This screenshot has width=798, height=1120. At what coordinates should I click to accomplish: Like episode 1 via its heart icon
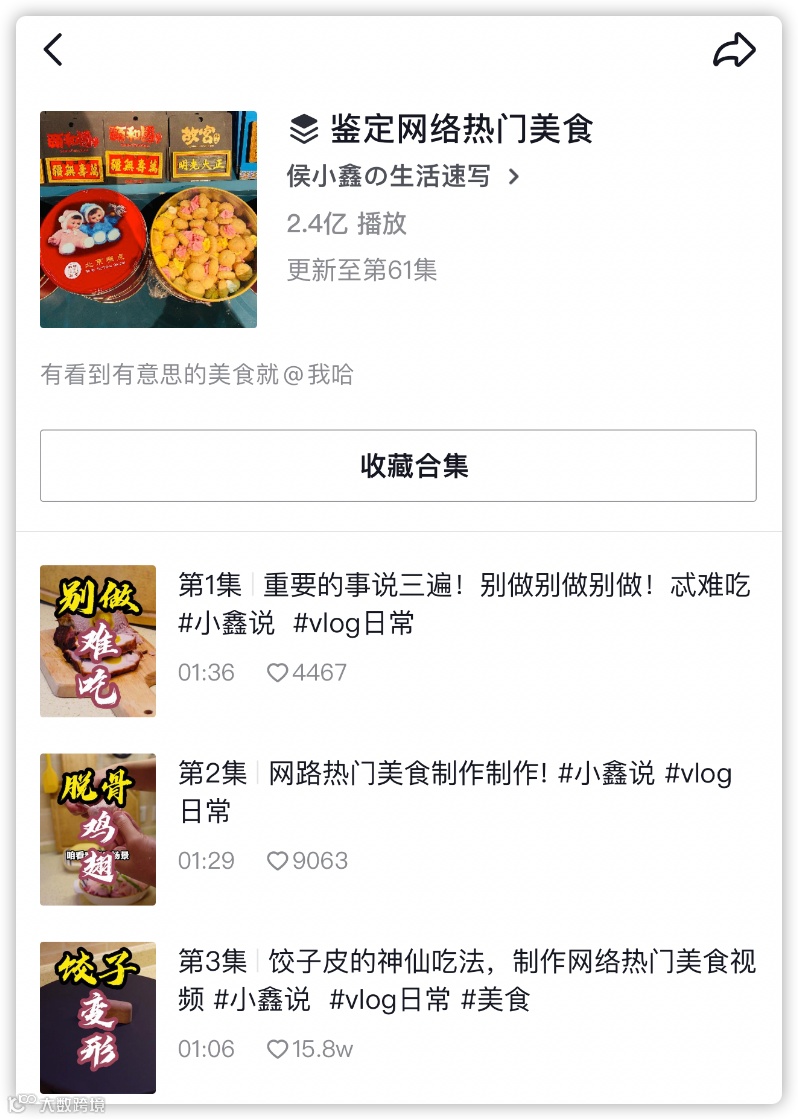(x=277, y=672)
